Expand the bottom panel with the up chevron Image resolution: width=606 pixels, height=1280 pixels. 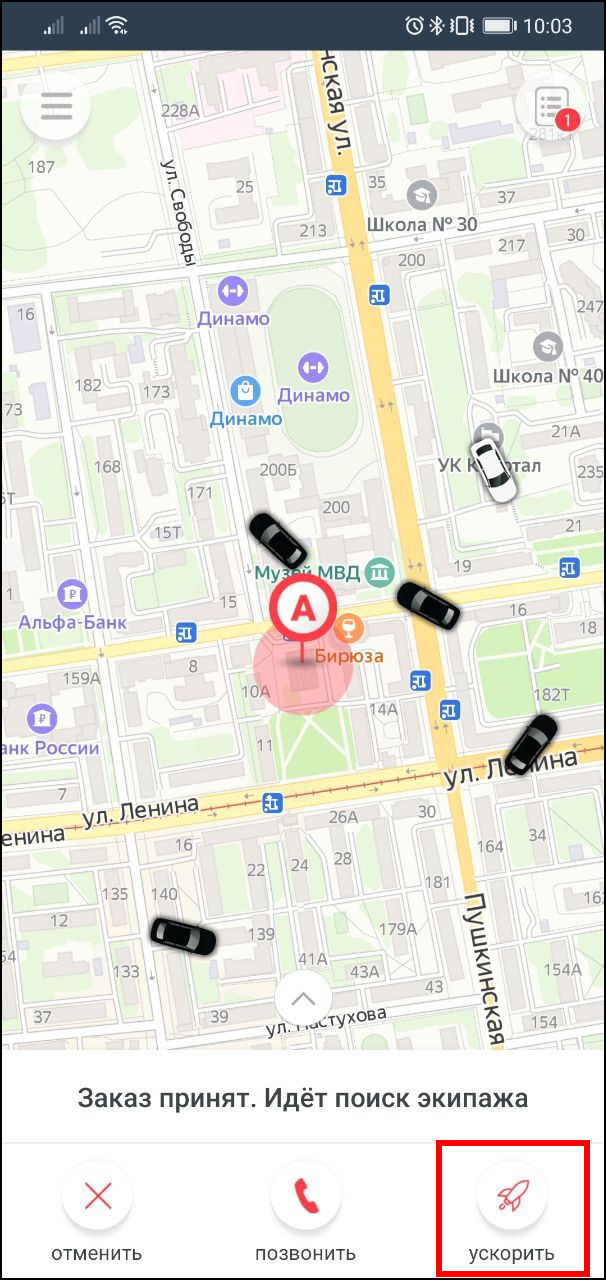pyautogui.click(x=303, y=999)
